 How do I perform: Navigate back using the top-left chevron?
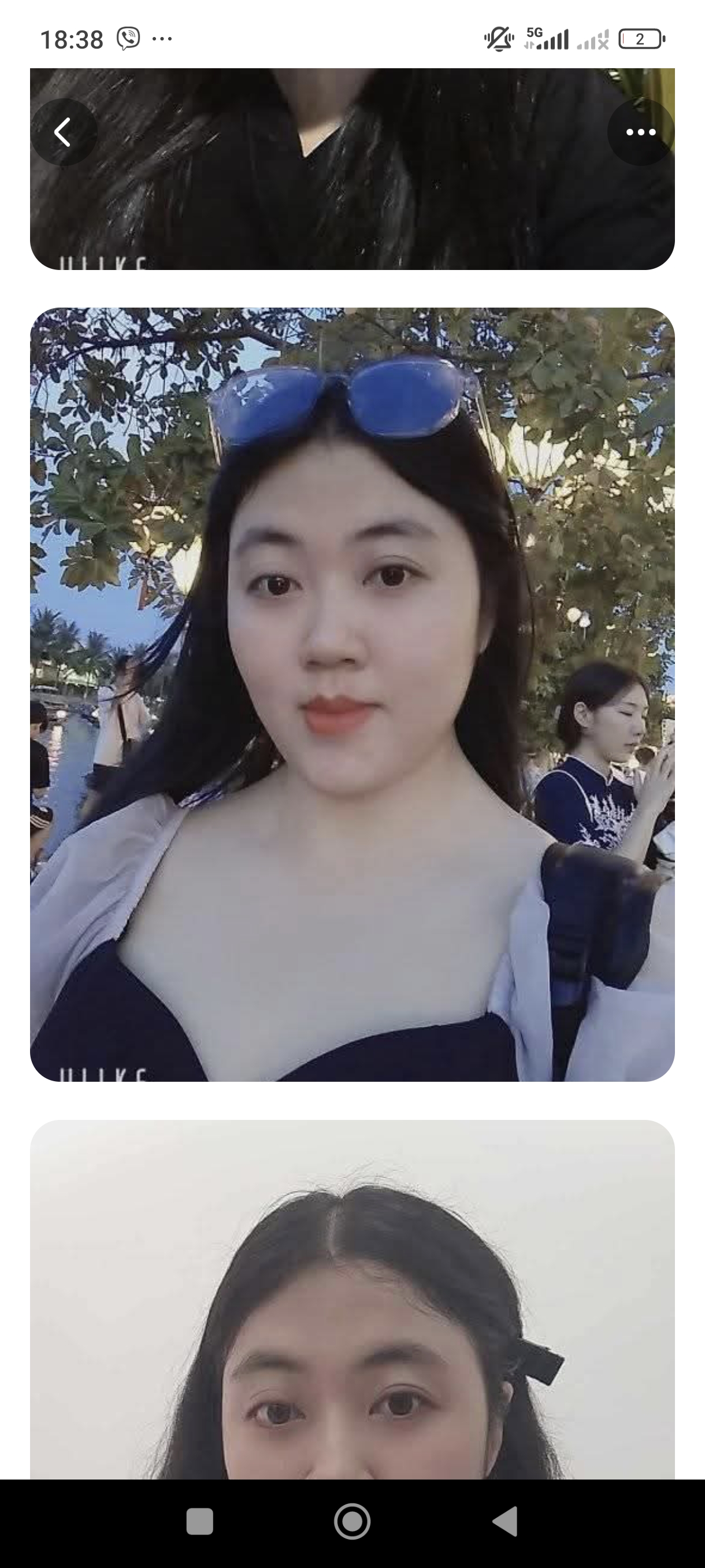tap(64, 133)
